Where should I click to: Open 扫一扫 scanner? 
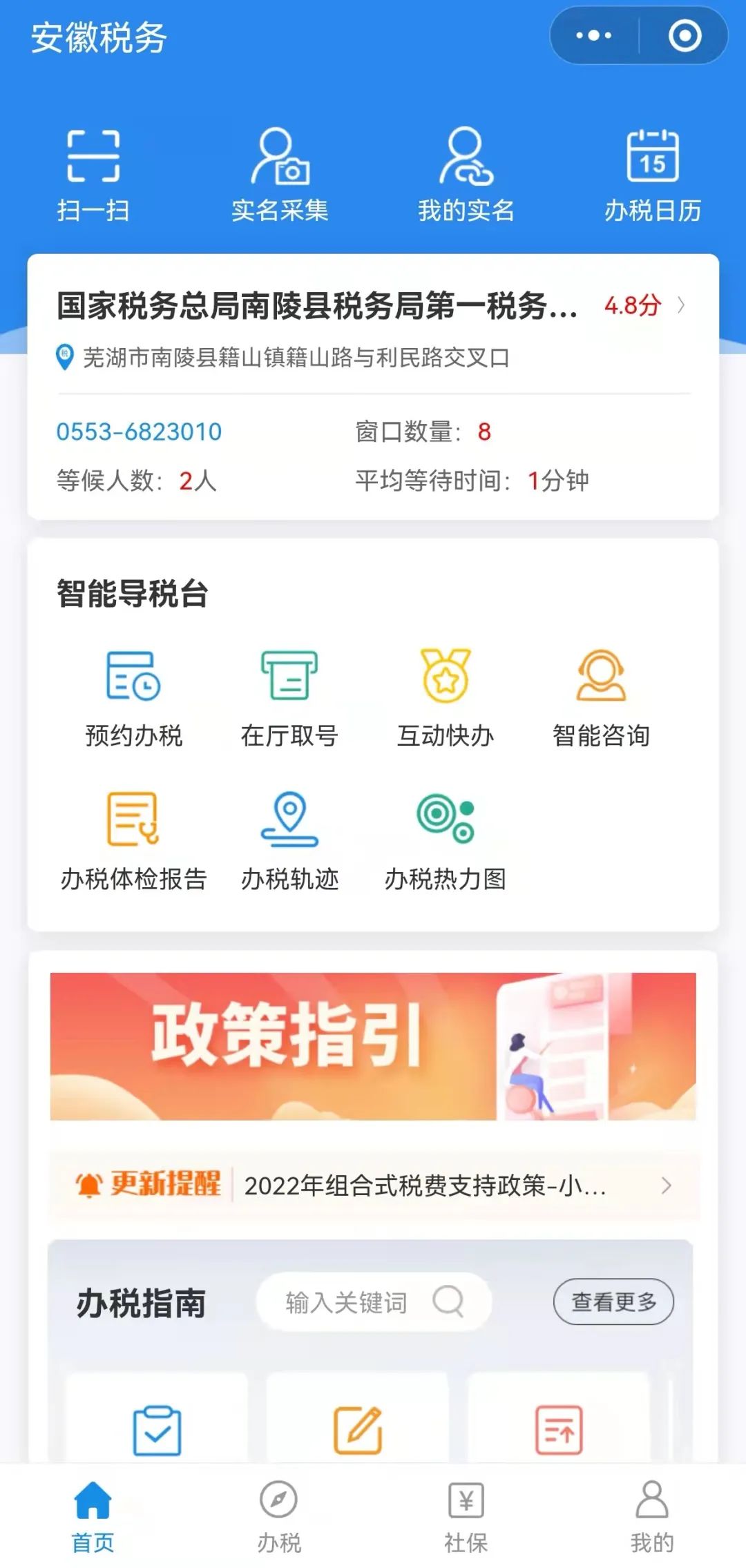93,175
